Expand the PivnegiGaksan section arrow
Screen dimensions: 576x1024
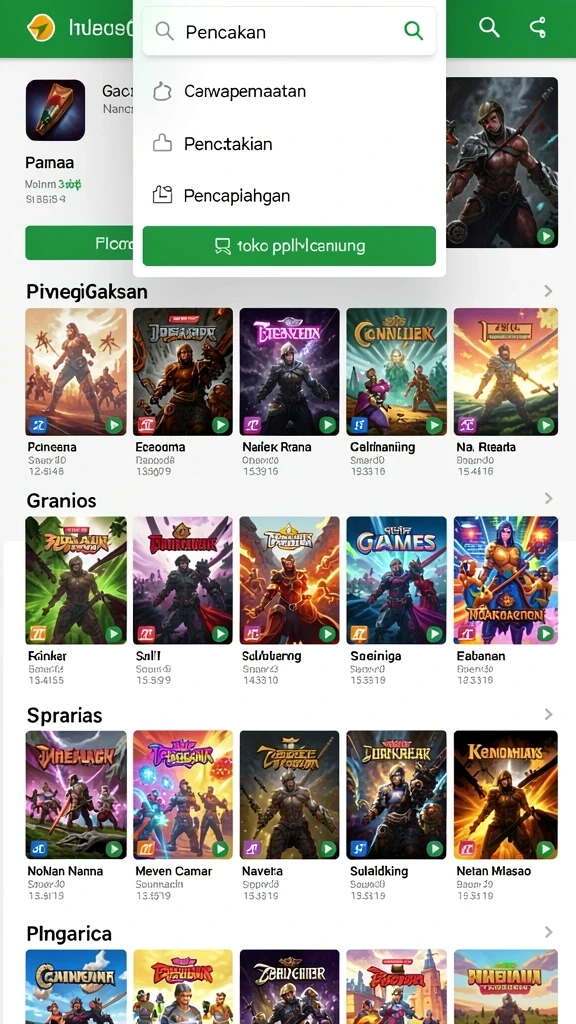pyautogui.click(x=548, y=291)
